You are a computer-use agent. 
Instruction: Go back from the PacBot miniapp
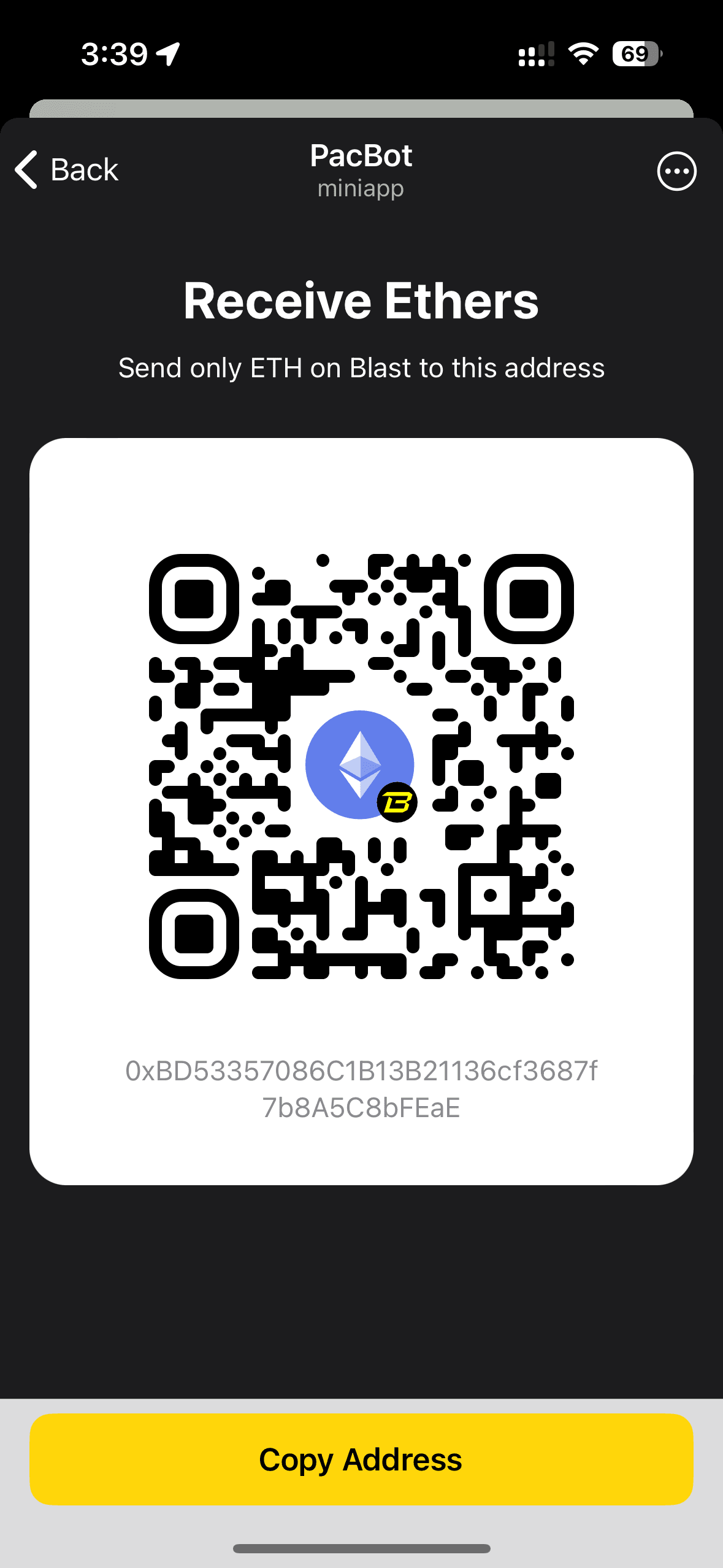pyautogui.click(x=66, y=170)
